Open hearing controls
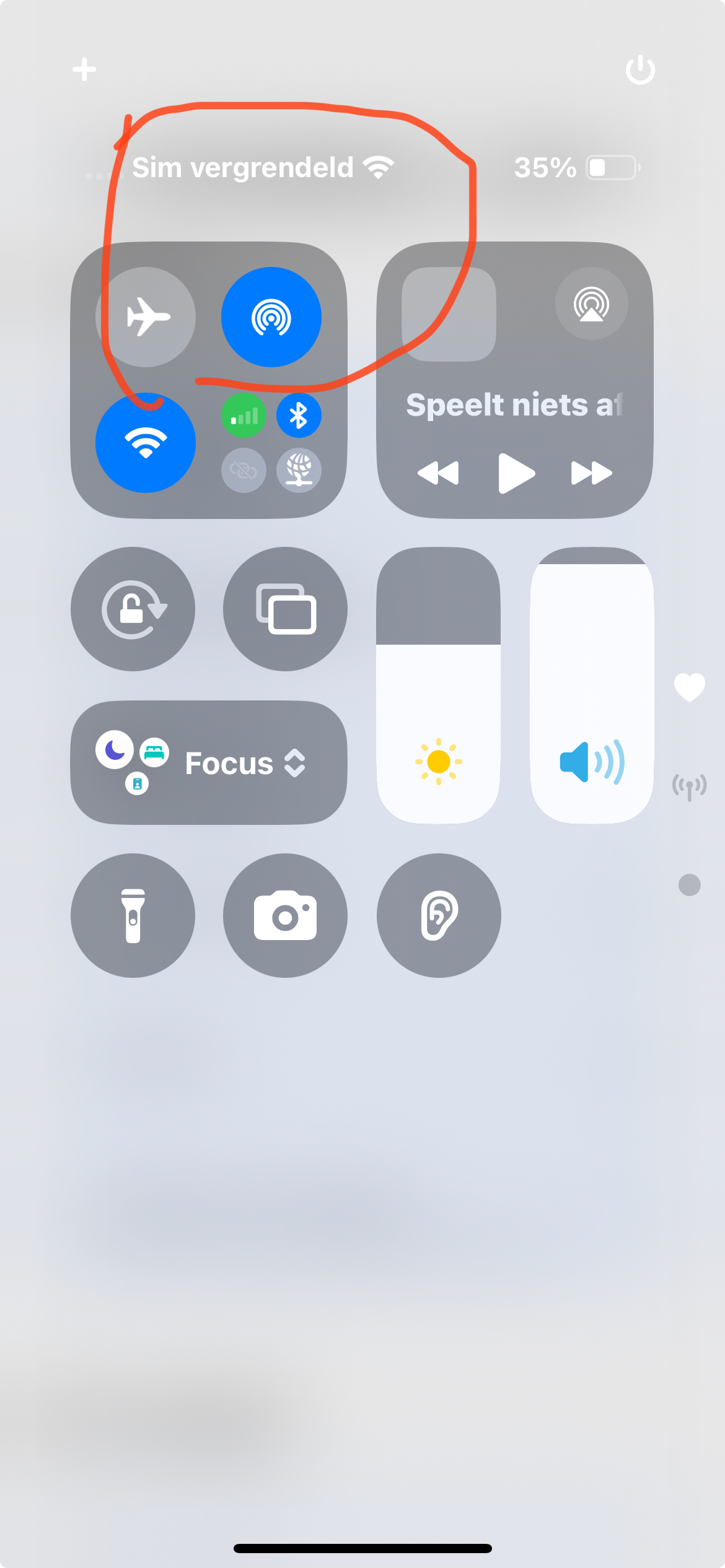The height and width of the screenshot is (1568, 725). (x=439, y=915)
